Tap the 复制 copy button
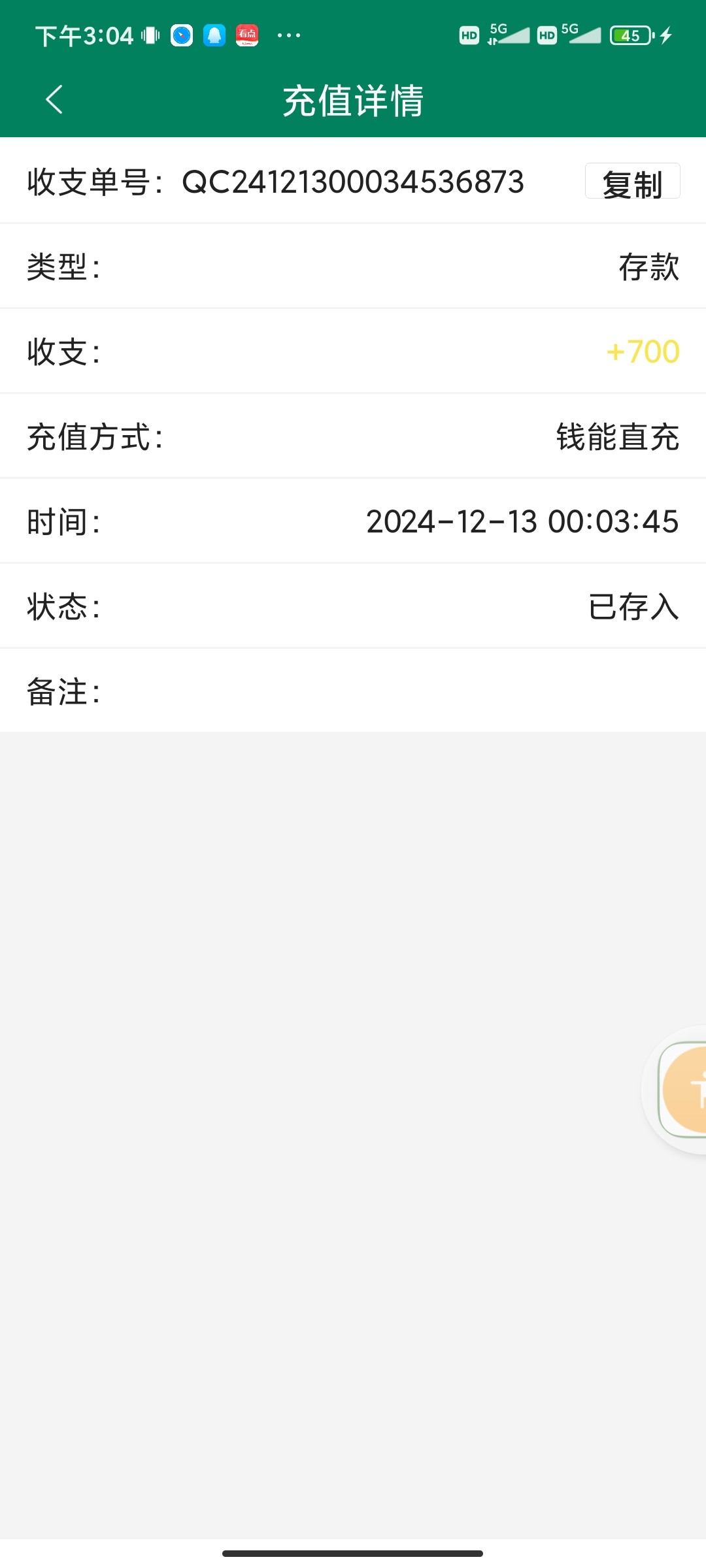 click(x=631, y=183)
